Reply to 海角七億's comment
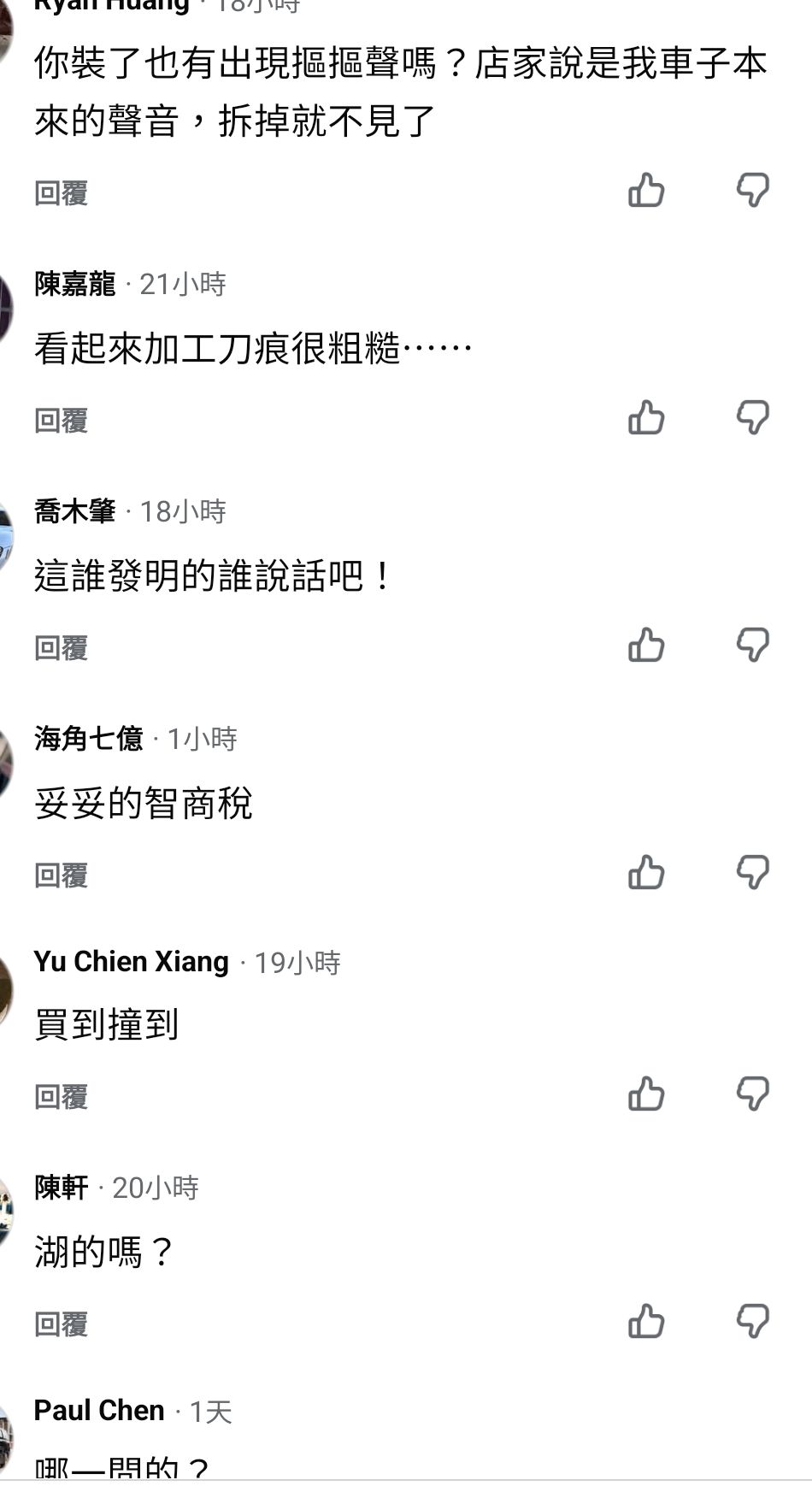The height and width of the screenshot is (1486, 812). pos(62,876)
